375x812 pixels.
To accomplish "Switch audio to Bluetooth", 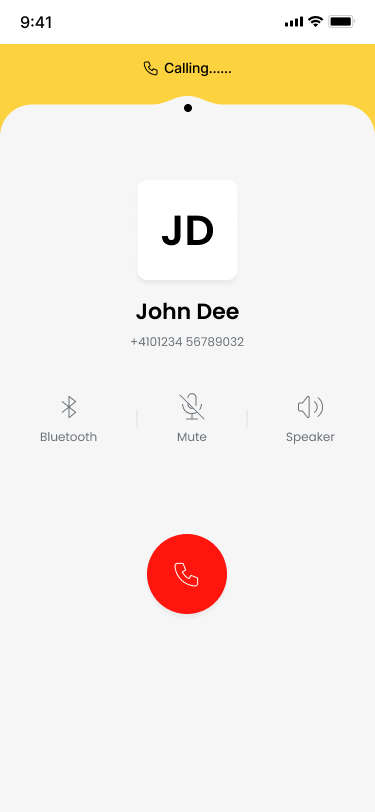I will click(68, 418).
